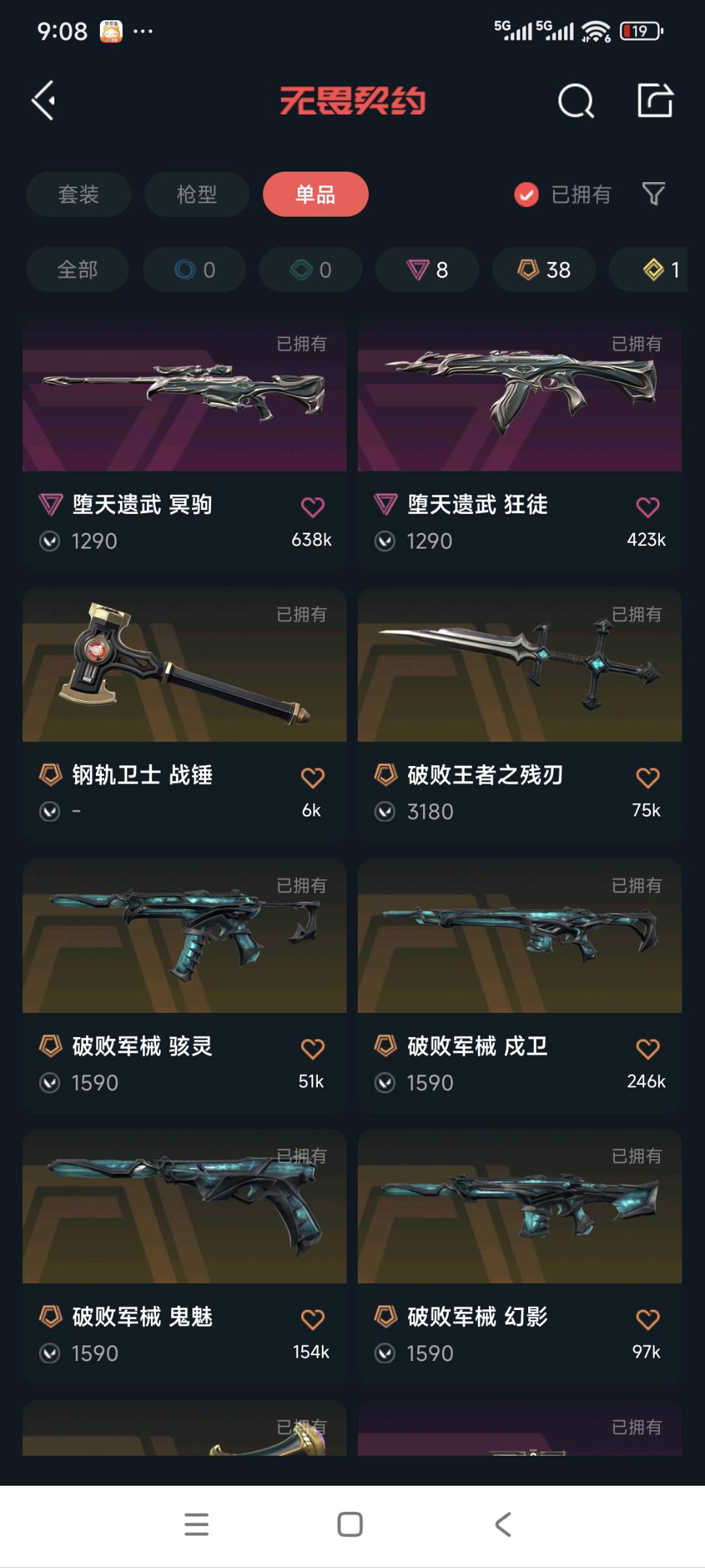Filter by the purple tier chip showing 8
The height and width of the screenshot is (1568, 705).
tap(427, 269)
